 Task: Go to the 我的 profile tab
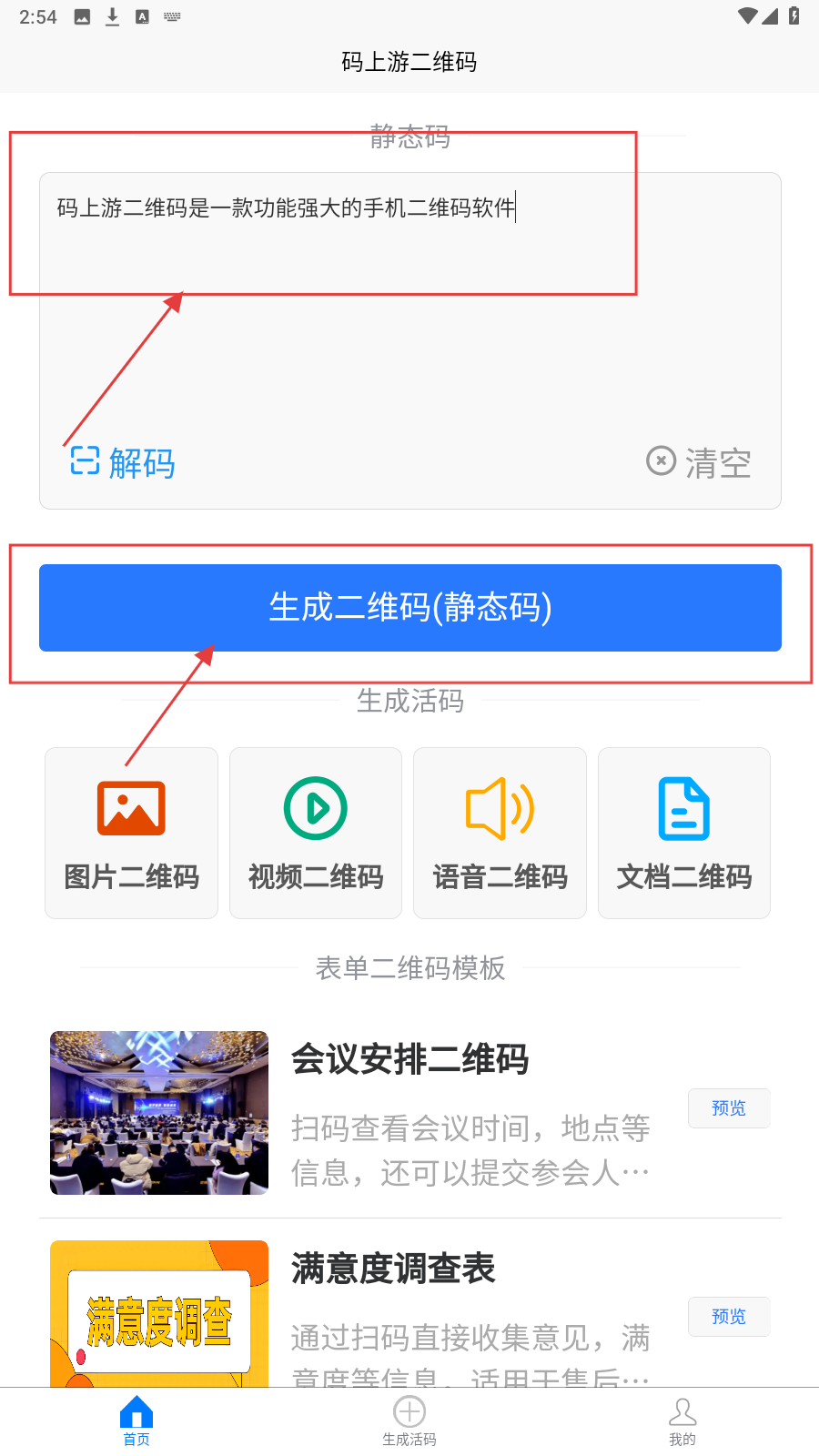[682, 1421]
